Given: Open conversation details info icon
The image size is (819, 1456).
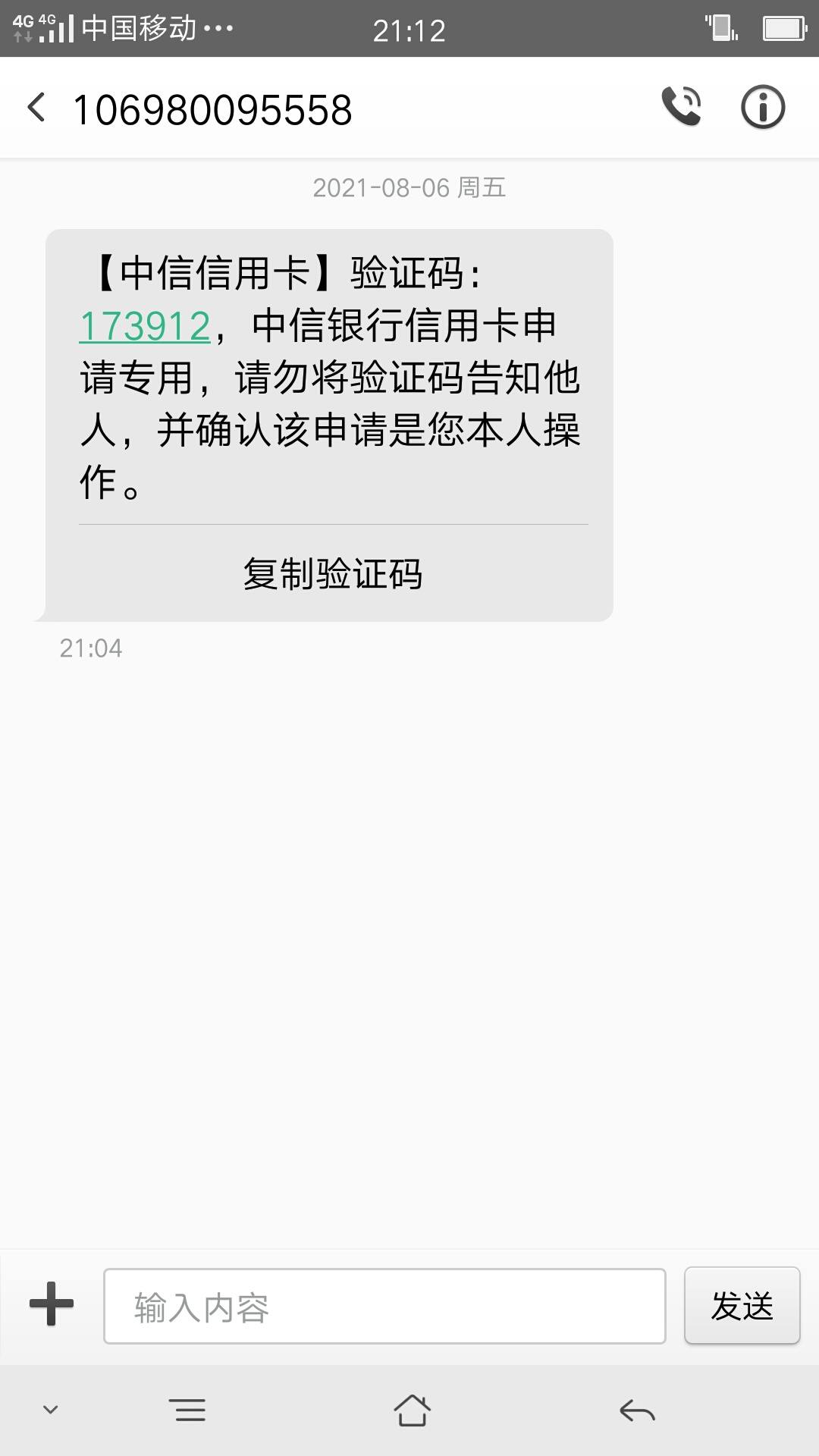Looking at the screenshot, I should [762, 107].
